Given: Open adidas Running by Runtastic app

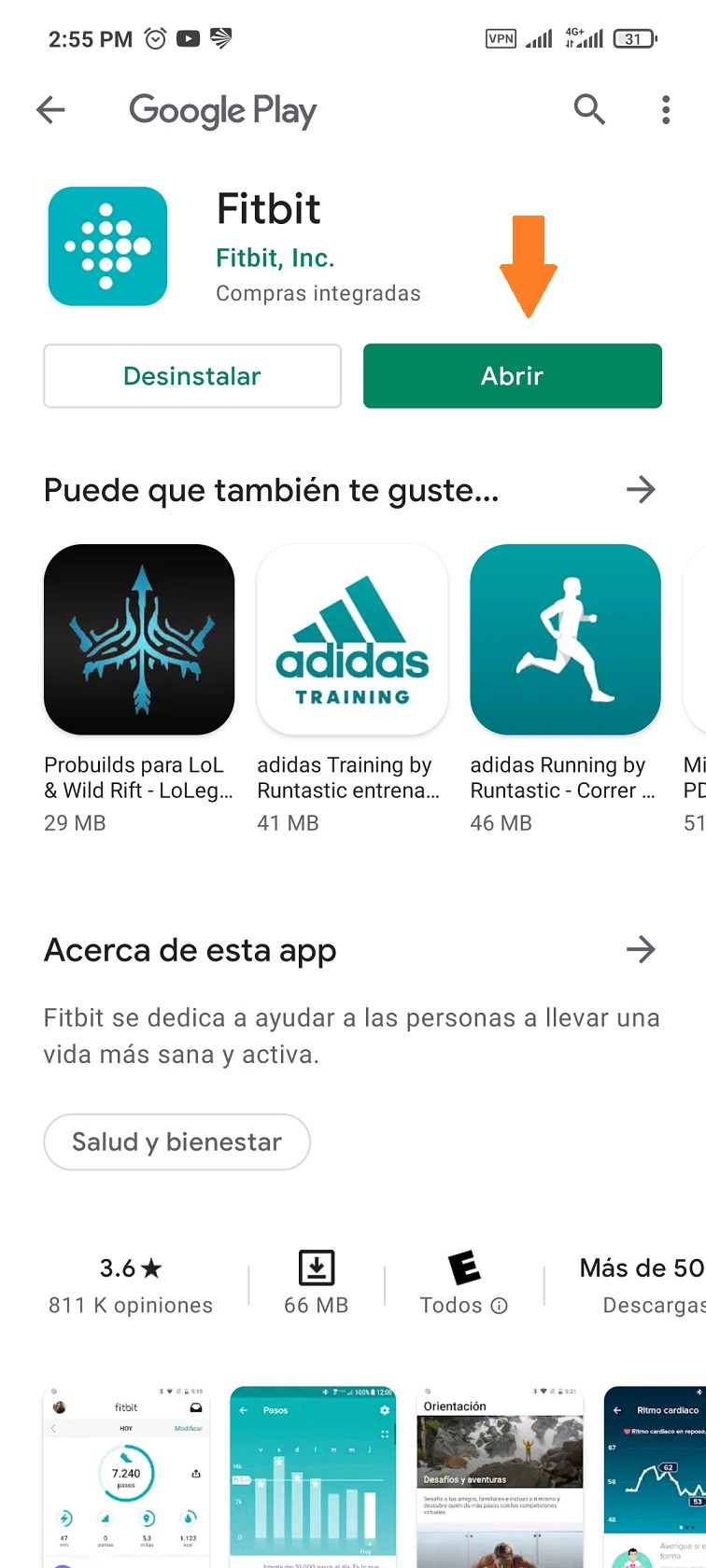Looking at the screenshot, I should pyautogui.click(x=565, y=640).
